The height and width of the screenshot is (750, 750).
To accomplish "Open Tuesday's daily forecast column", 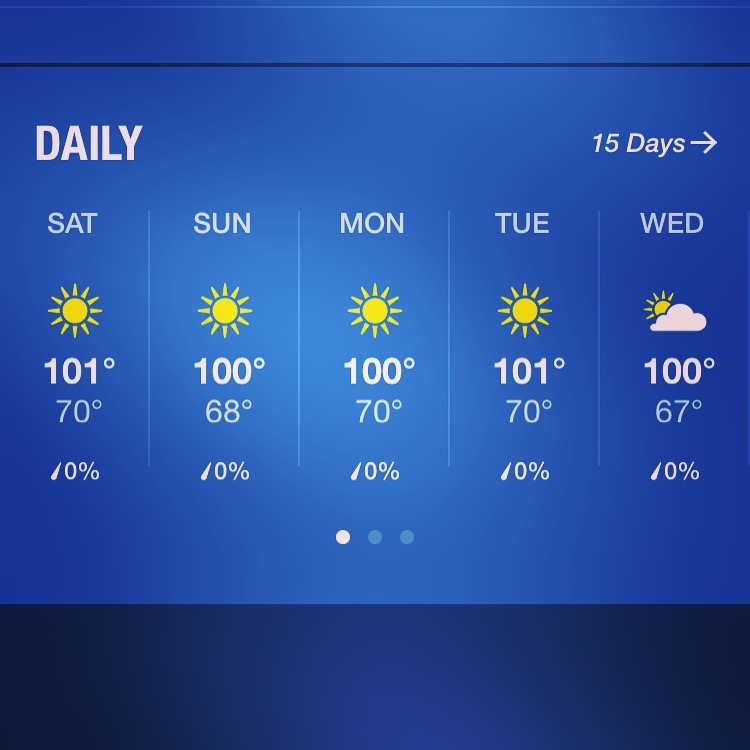I will (525, 340).
